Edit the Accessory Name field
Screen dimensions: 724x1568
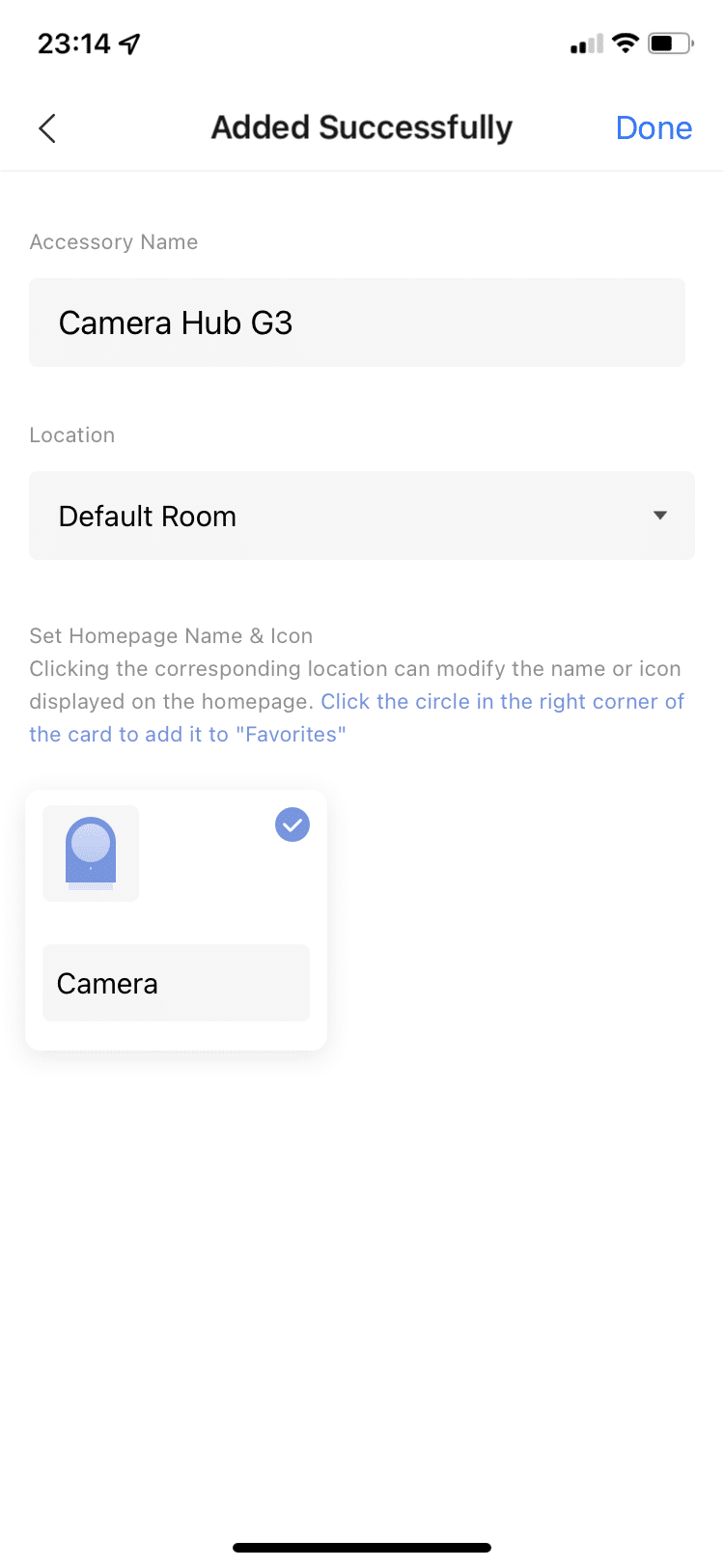point(357,322)
